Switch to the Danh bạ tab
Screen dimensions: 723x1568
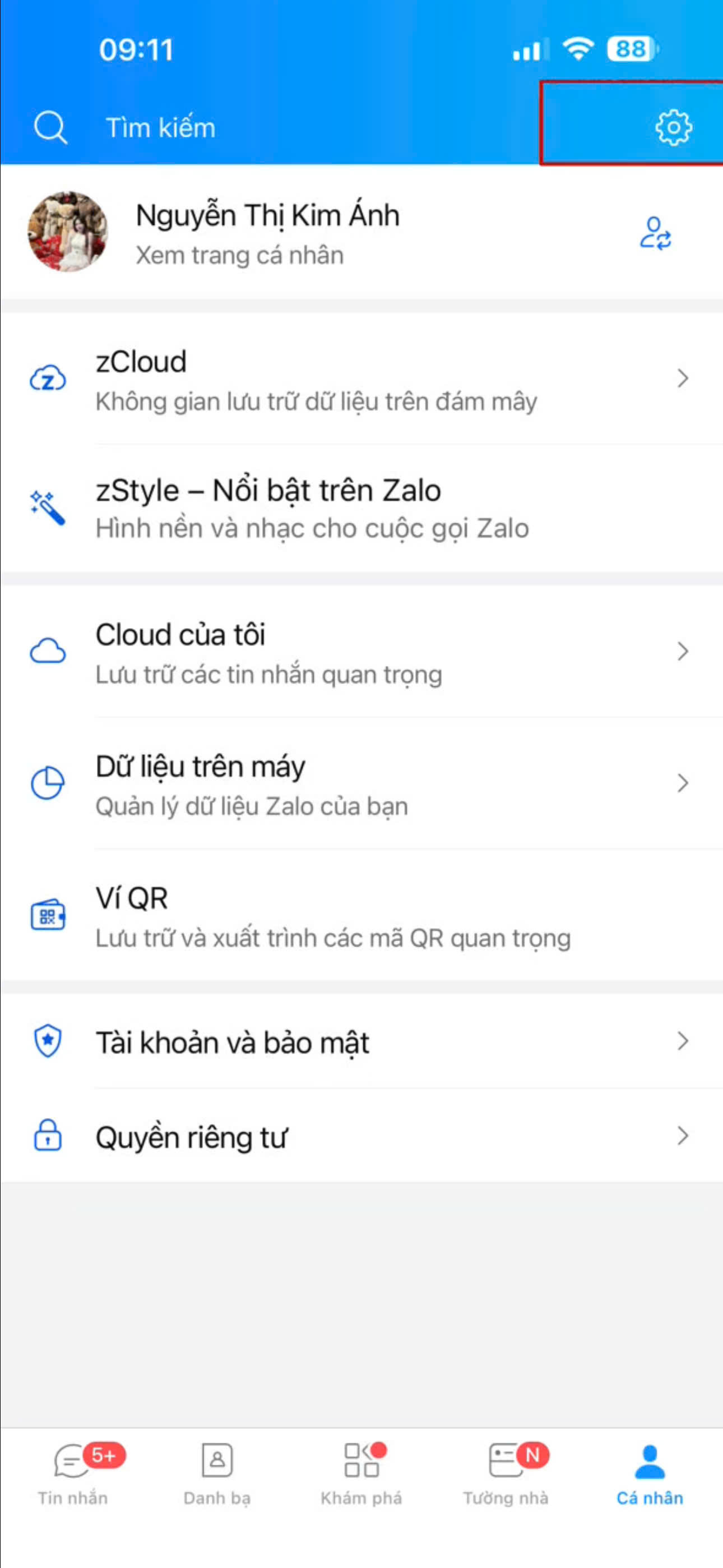click(x=217, y=1473)
